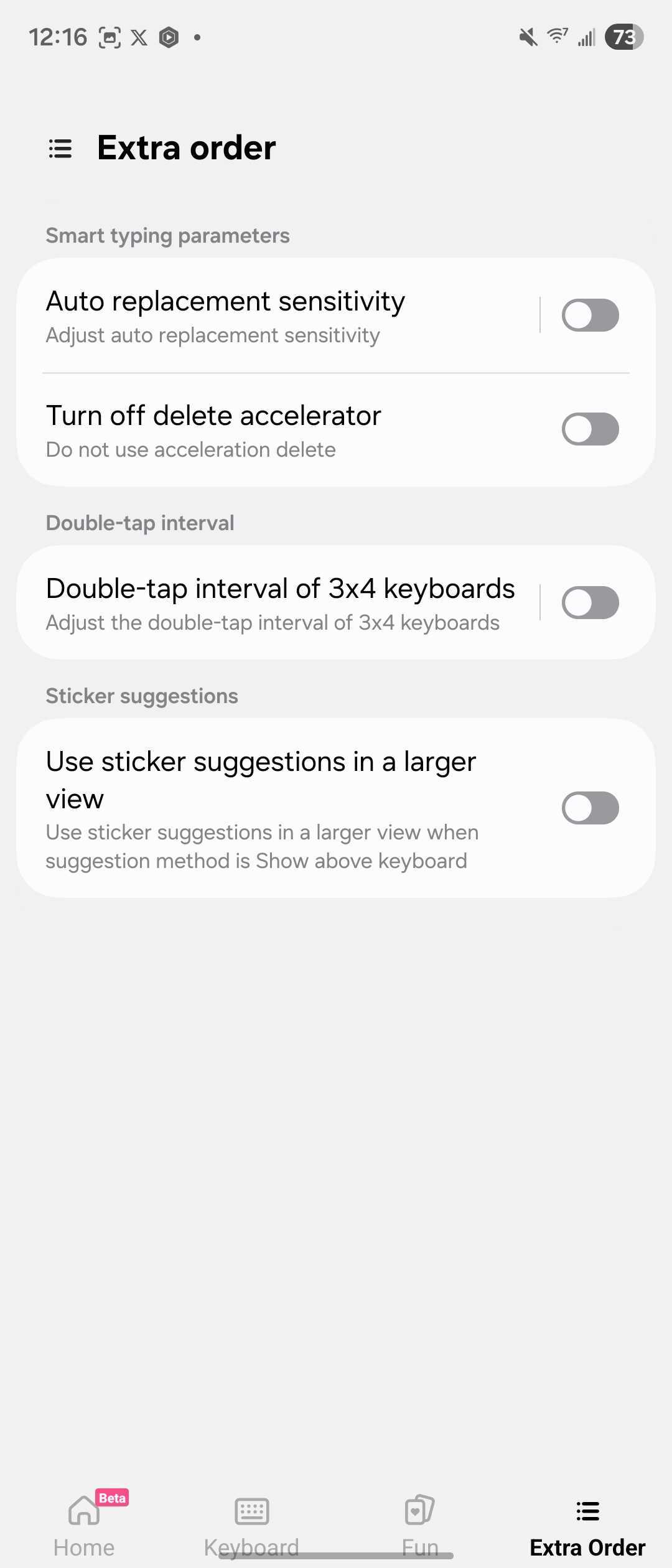
Task: Enable the Auto replacement sensitivity switch
Action: pos(590,315)
